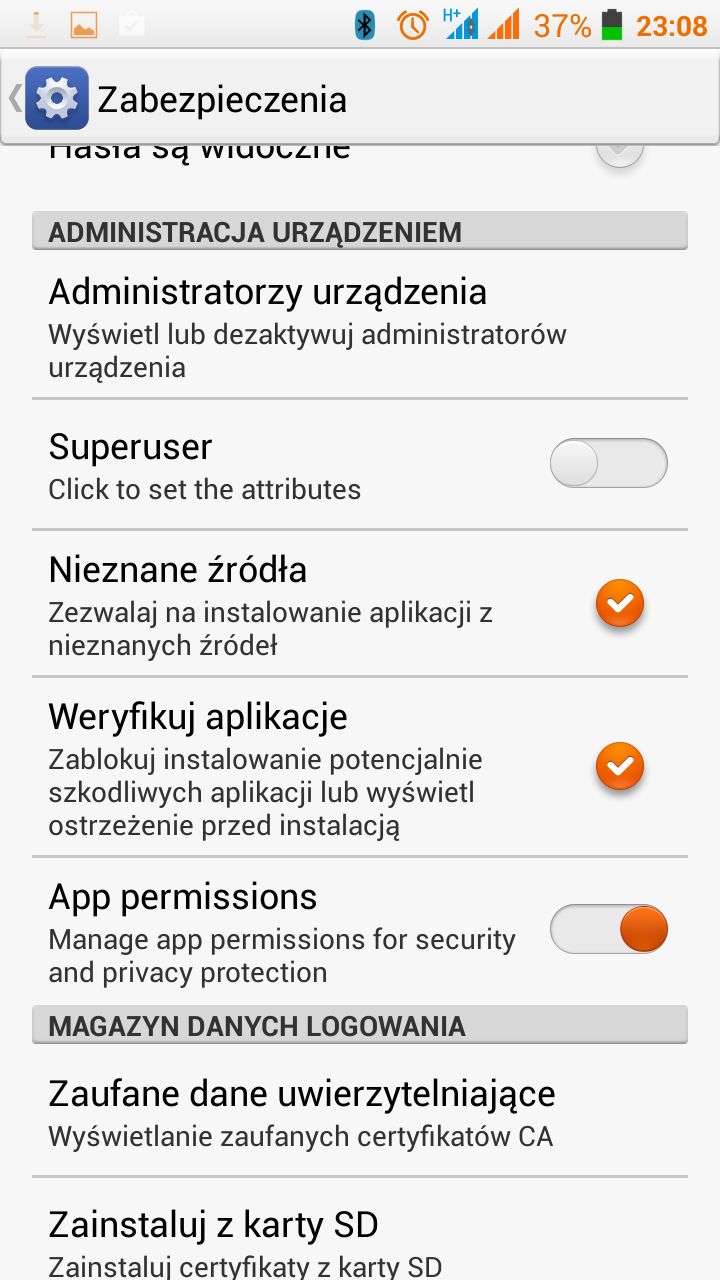
Task: Uncheck Weryfikuj aplikacje checkbox
Action: click(x=619, y=767)
